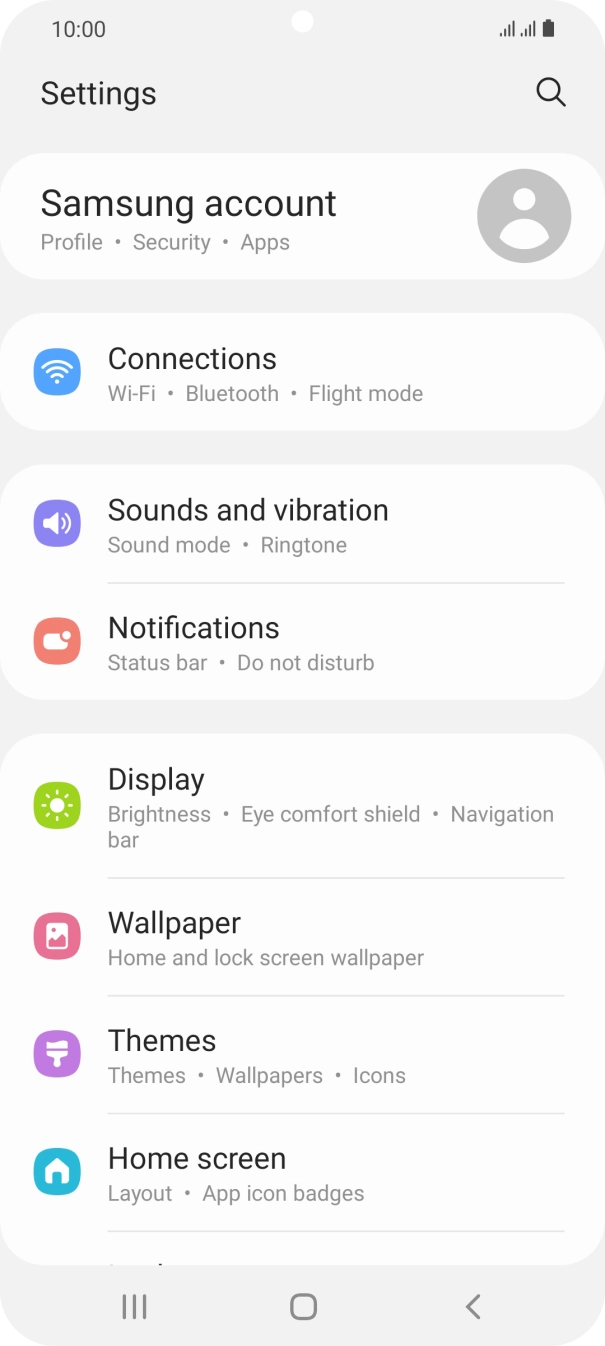Screen dimensions: 605x1346
Task: Show recent apps from navigation bar
Action: (x=134, y=1306)
